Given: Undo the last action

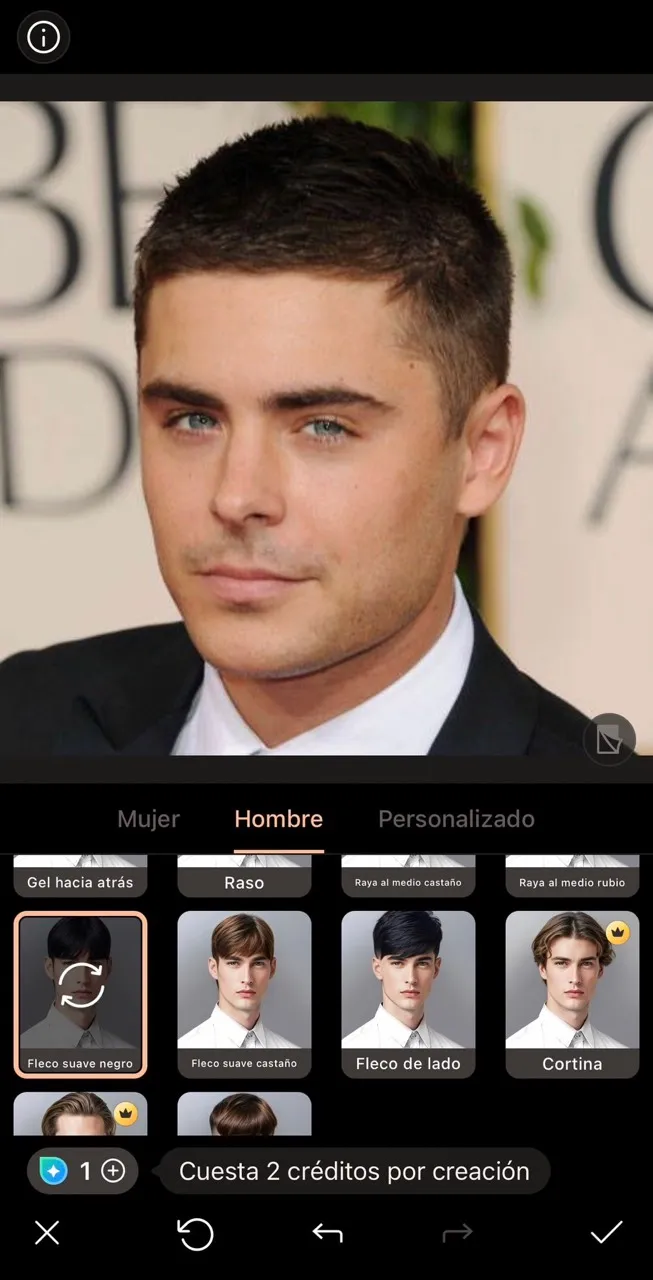Looking at the screenshot, I should 327,1233.
